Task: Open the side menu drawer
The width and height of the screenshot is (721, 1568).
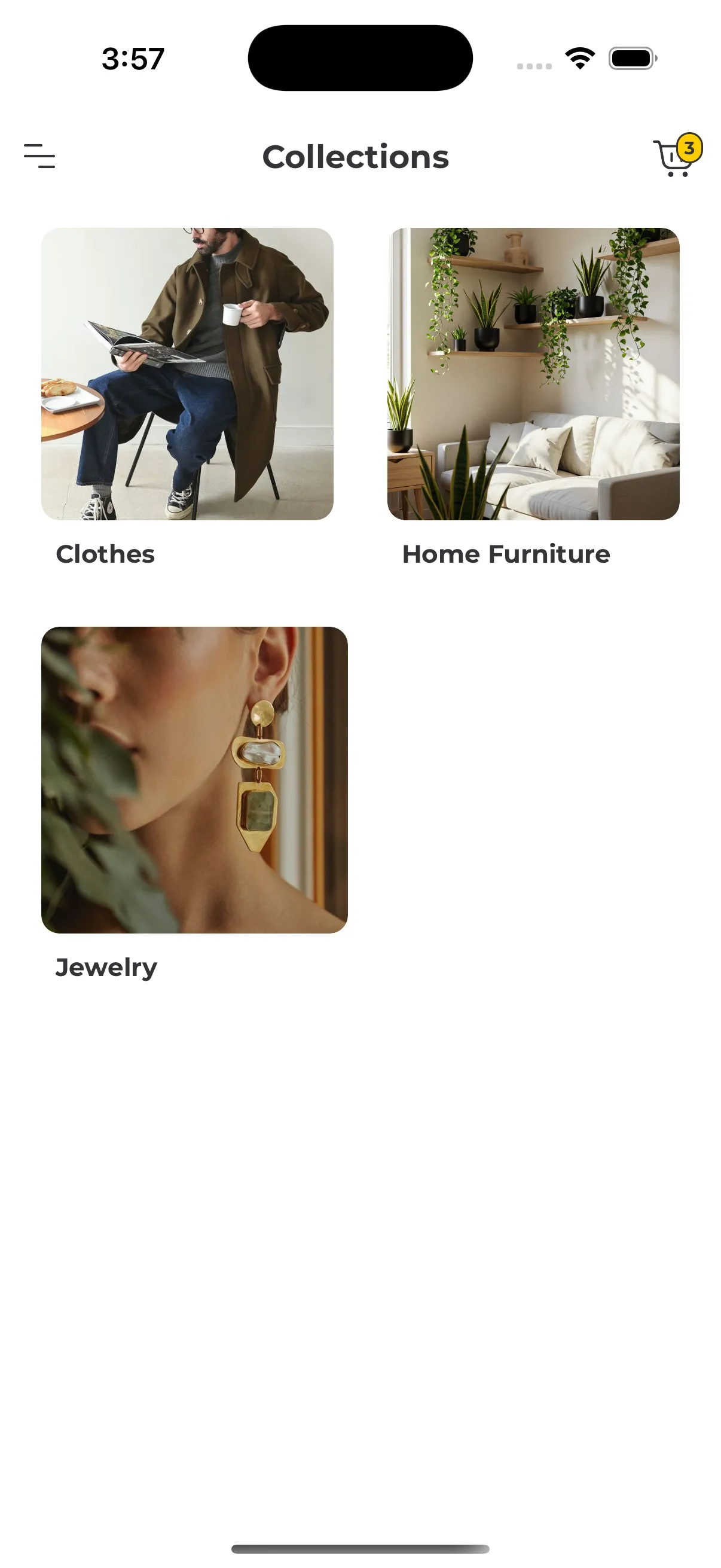Action: click(x=39, y=156)
